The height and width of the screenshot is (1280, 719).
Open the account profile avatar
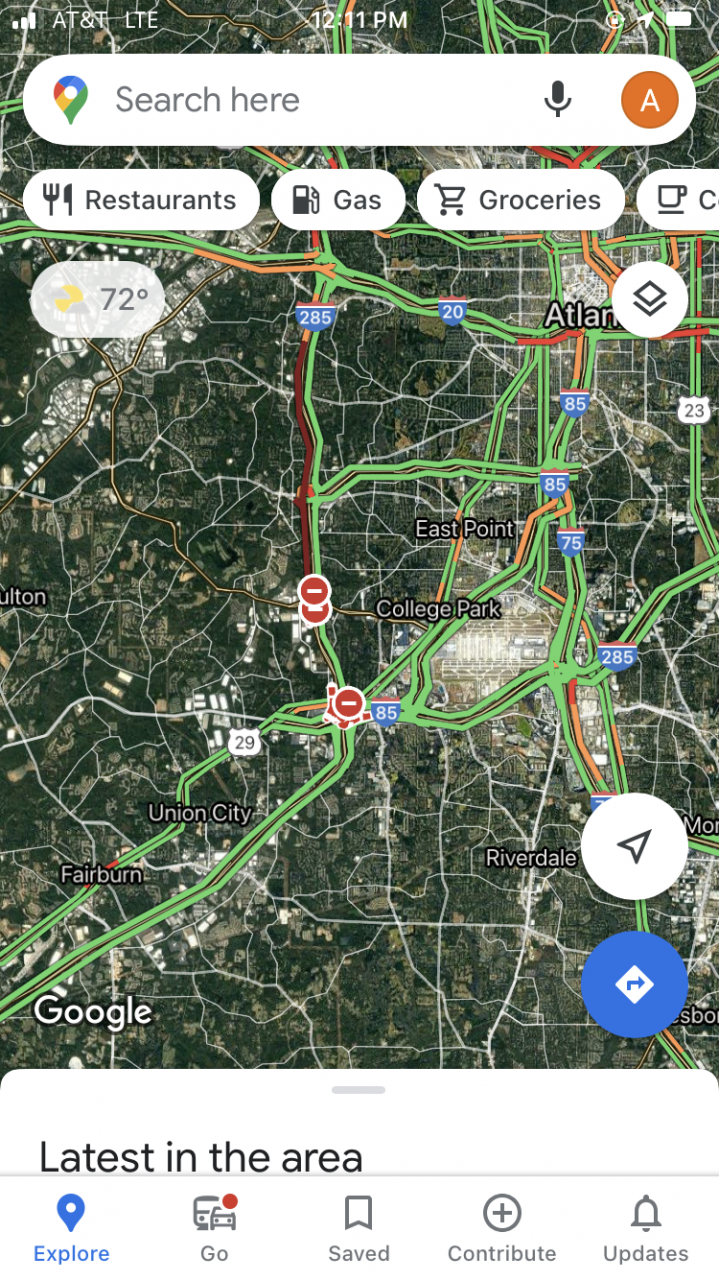(649, 100)
